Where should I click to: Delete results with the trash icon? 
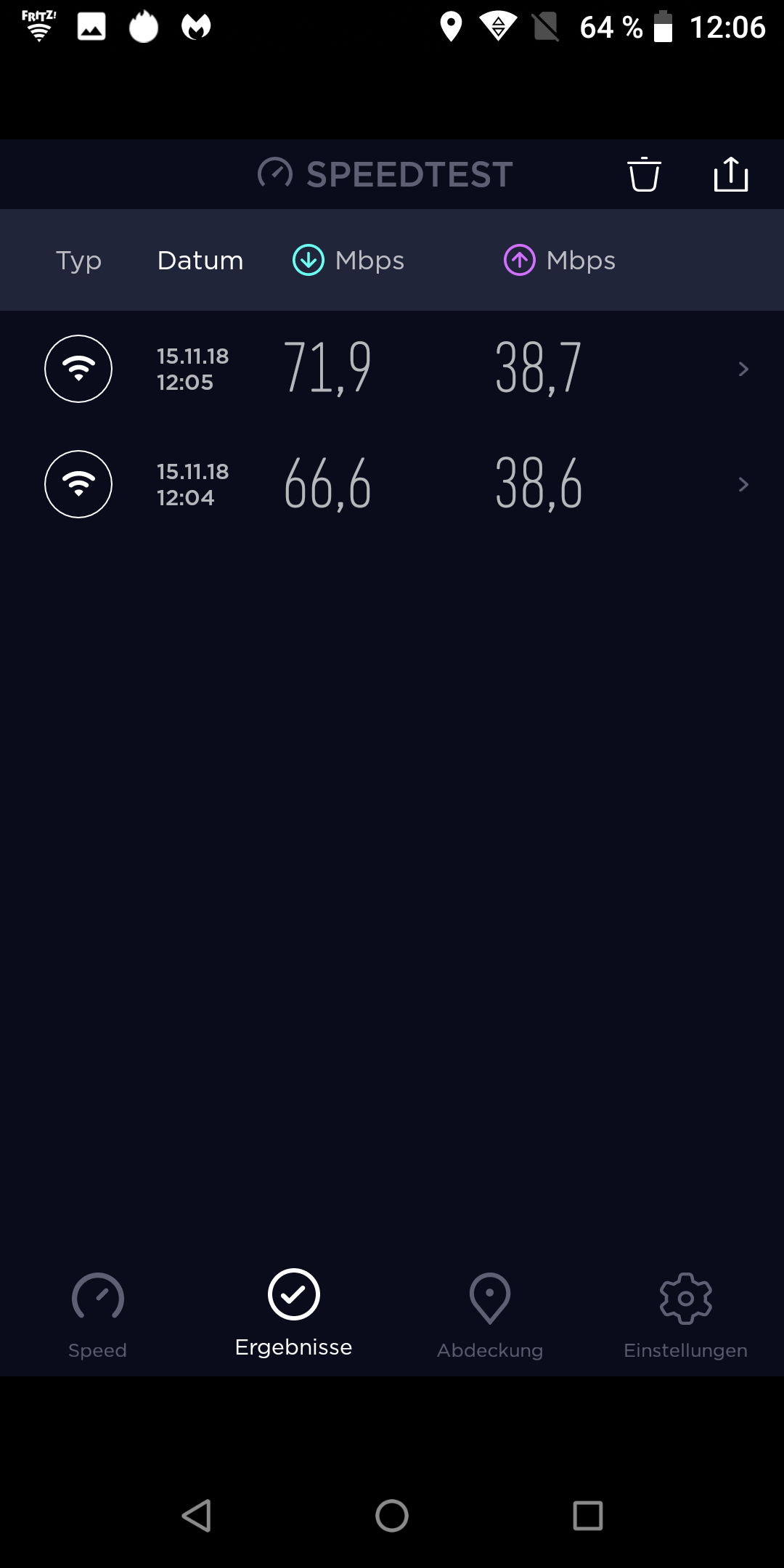pos(644,174)
